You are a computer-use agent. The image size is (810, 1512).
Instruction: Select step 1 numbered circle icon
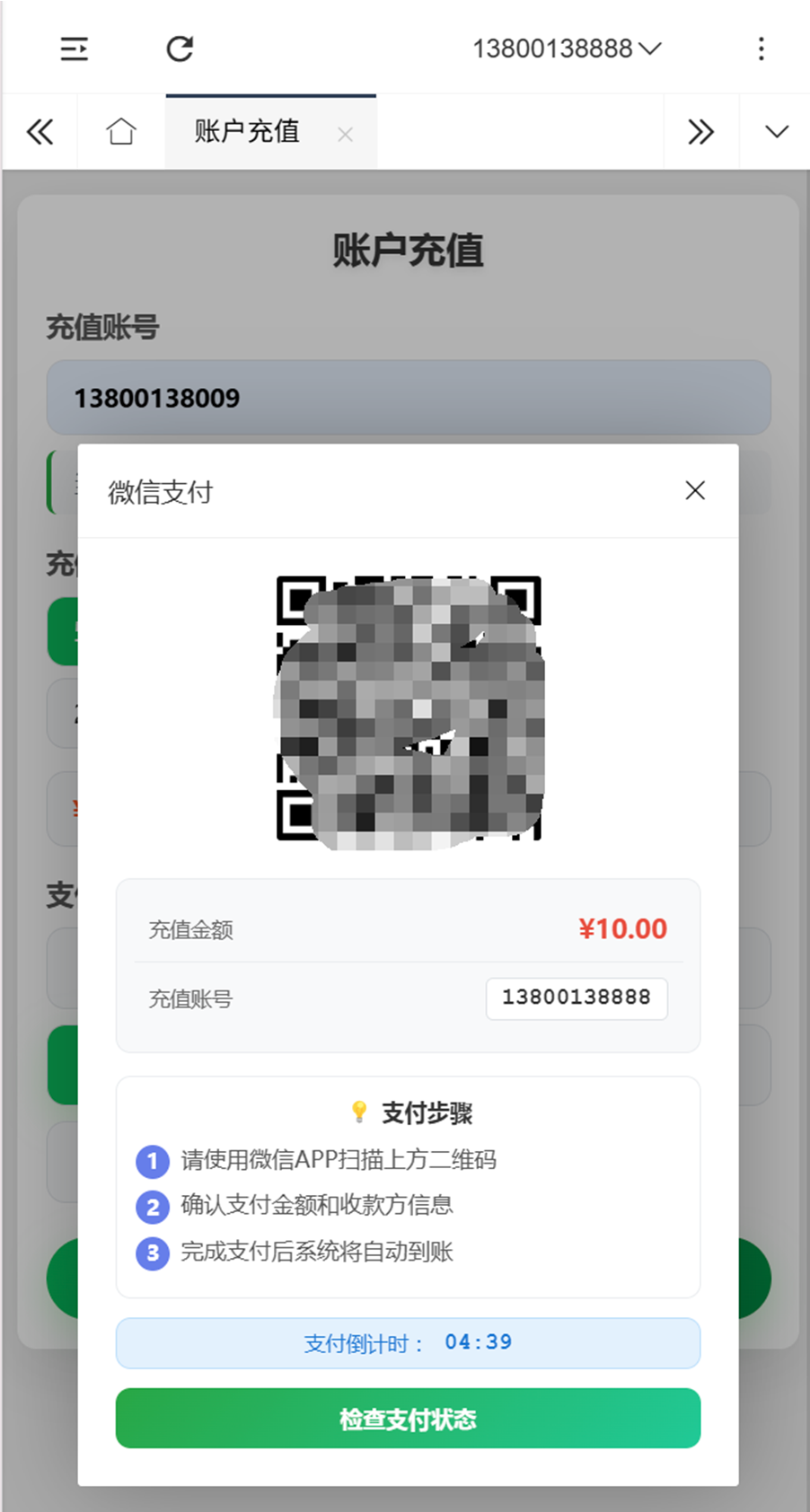point(152,1161)
